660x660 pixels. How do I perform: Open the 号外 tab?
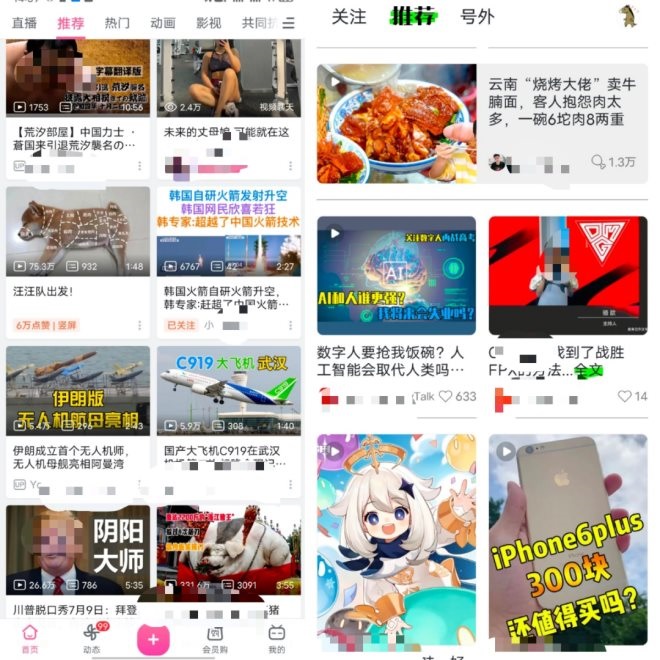click(x=476, y=17)
